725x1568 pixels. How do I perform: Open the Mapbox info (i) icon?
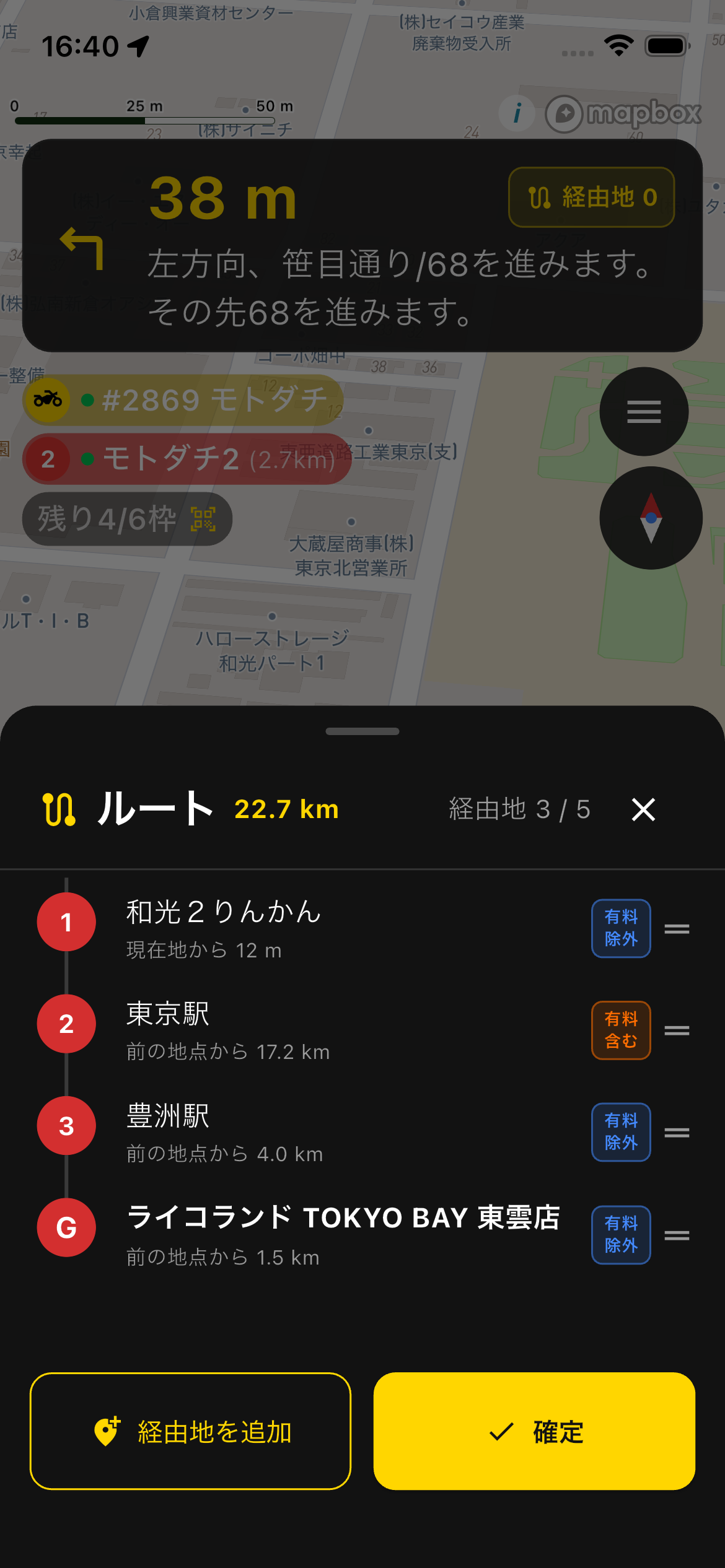[516, 113]
